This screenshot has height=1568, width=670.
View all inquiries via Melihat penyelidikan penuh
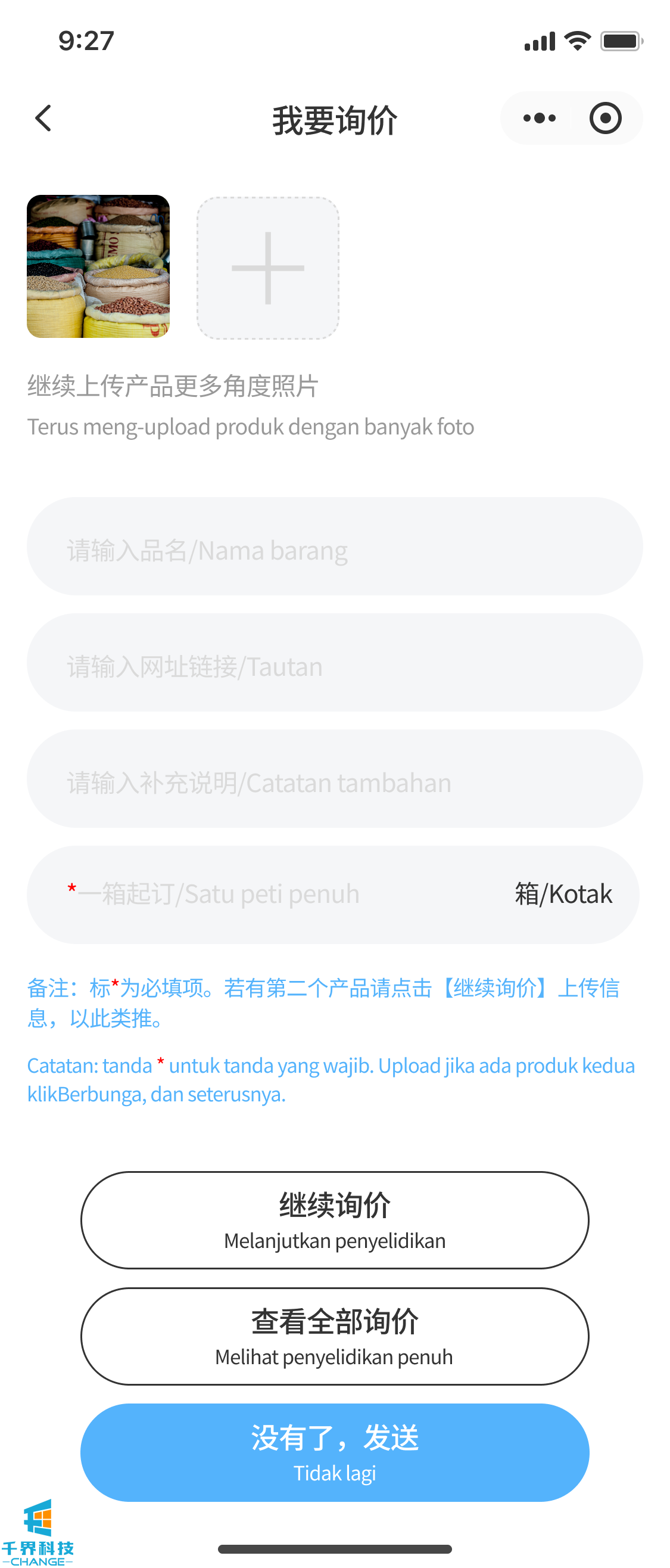click(335, 1336)
